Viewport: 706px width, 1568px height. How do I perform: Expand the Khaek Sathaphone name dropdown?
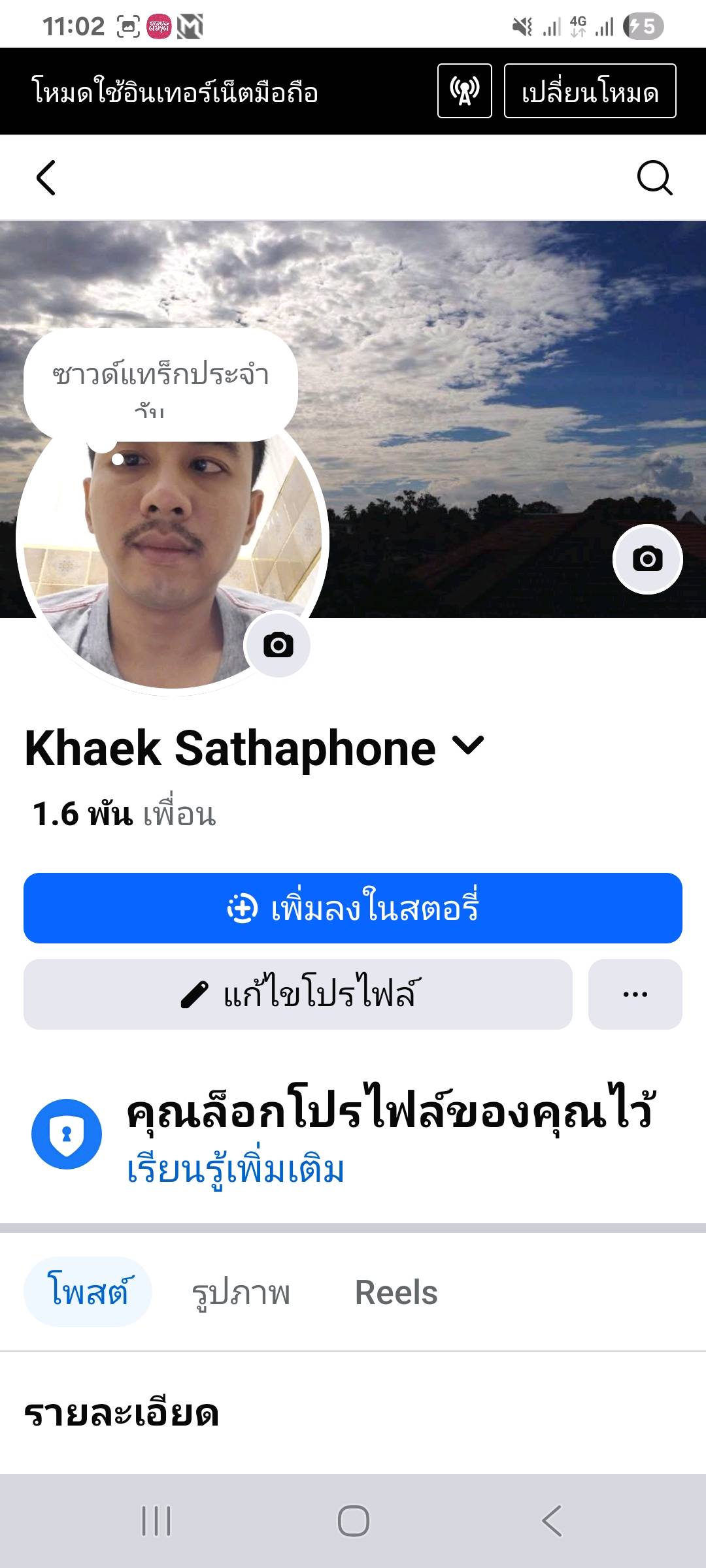pos(468,745)
